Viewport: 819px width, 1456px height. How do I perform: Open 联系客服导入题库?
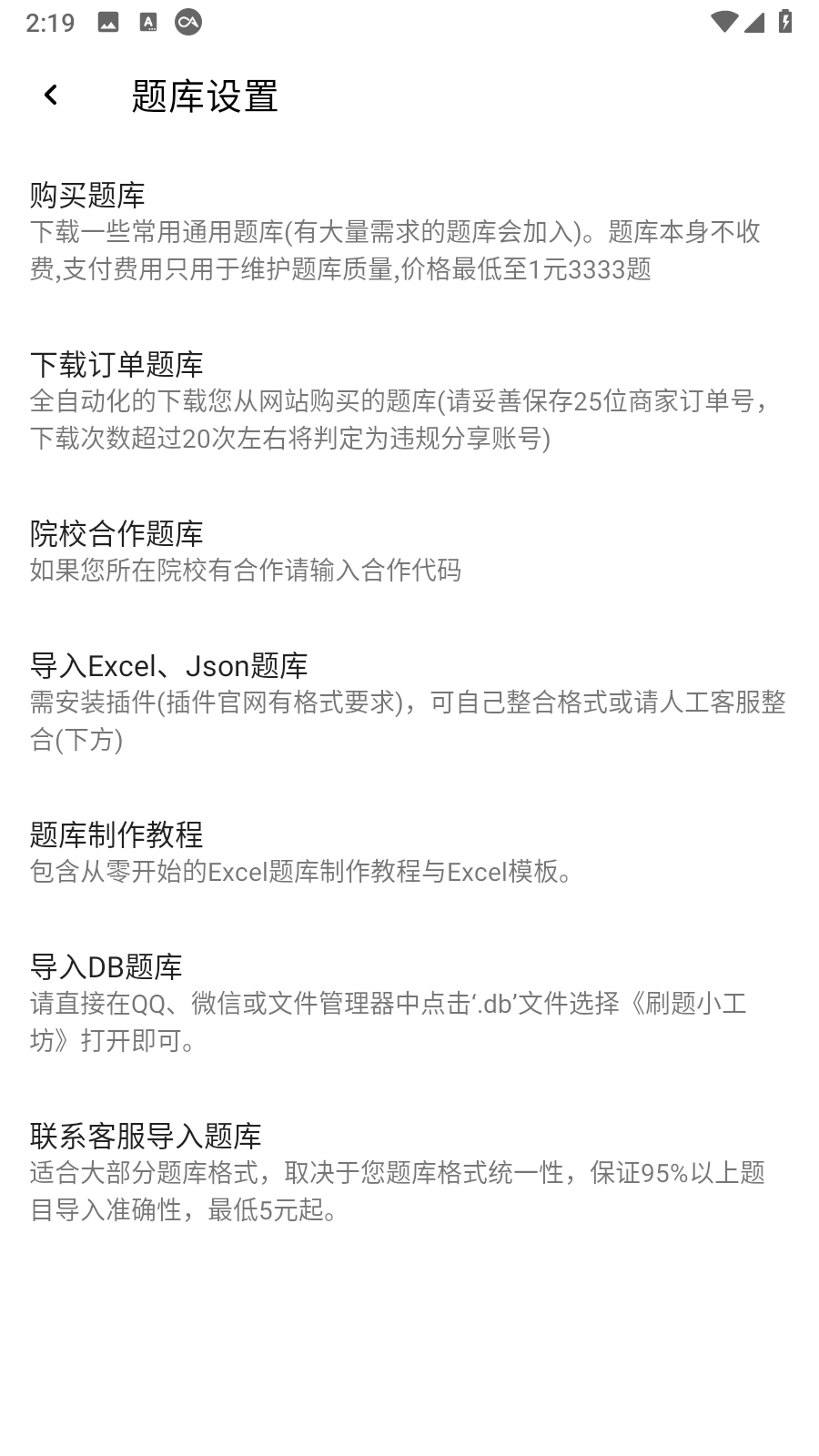point(144,1137)
